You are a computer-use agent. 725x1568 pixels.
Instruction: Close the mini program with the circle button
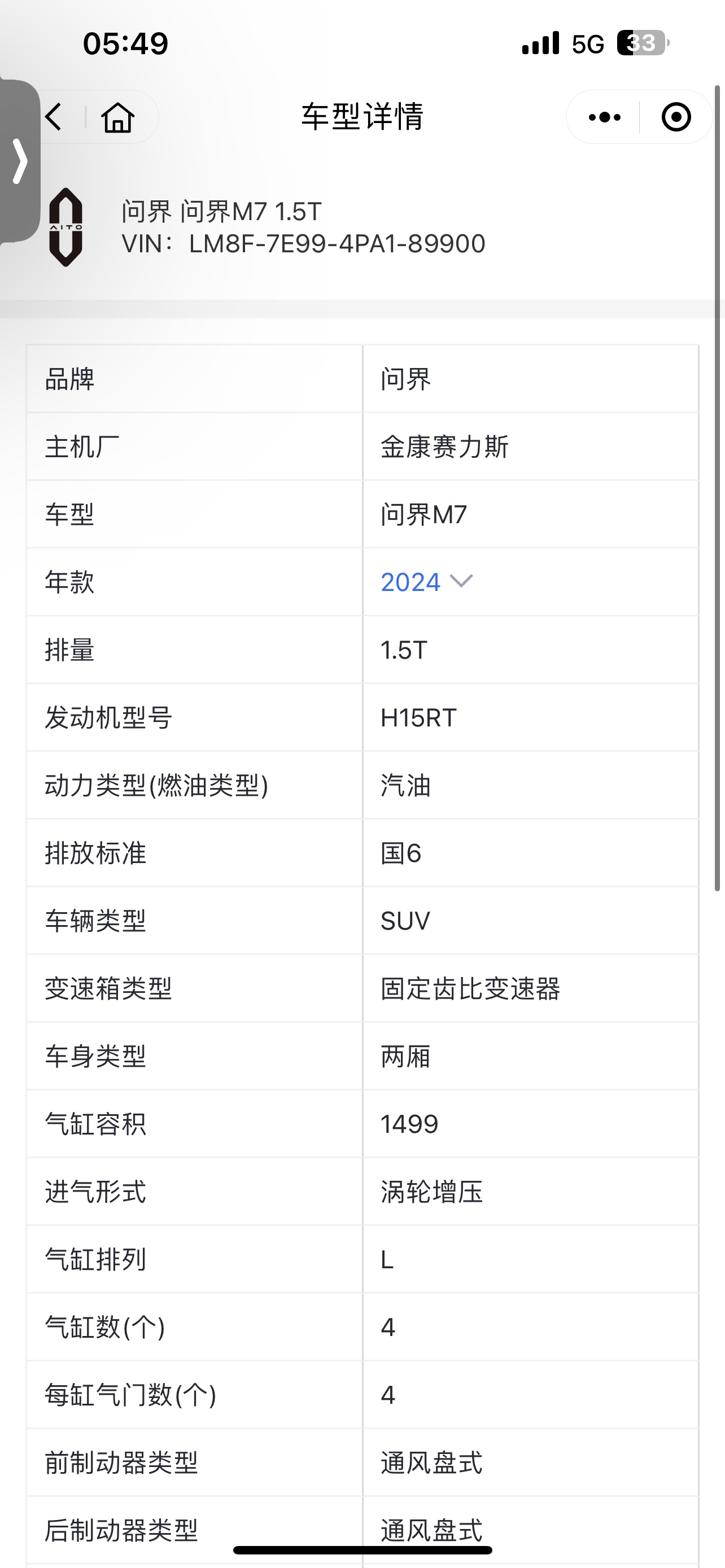(x=676, y=117)
